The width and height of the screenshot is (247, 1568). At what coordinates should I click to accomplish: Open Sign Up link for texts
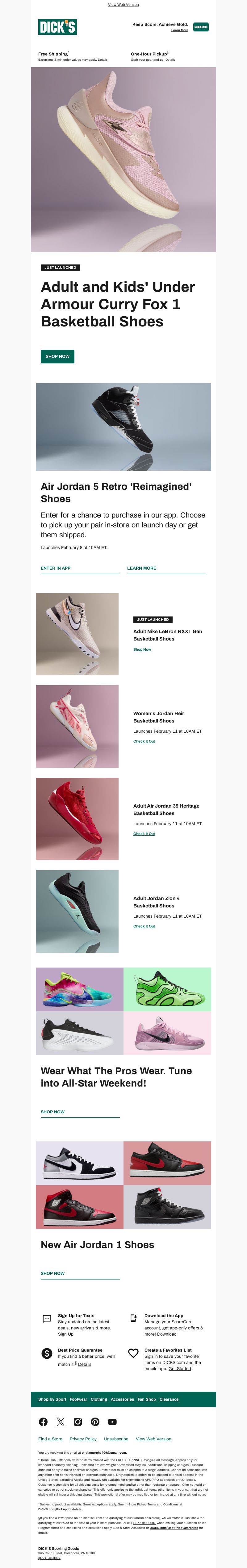[65, 1334]
